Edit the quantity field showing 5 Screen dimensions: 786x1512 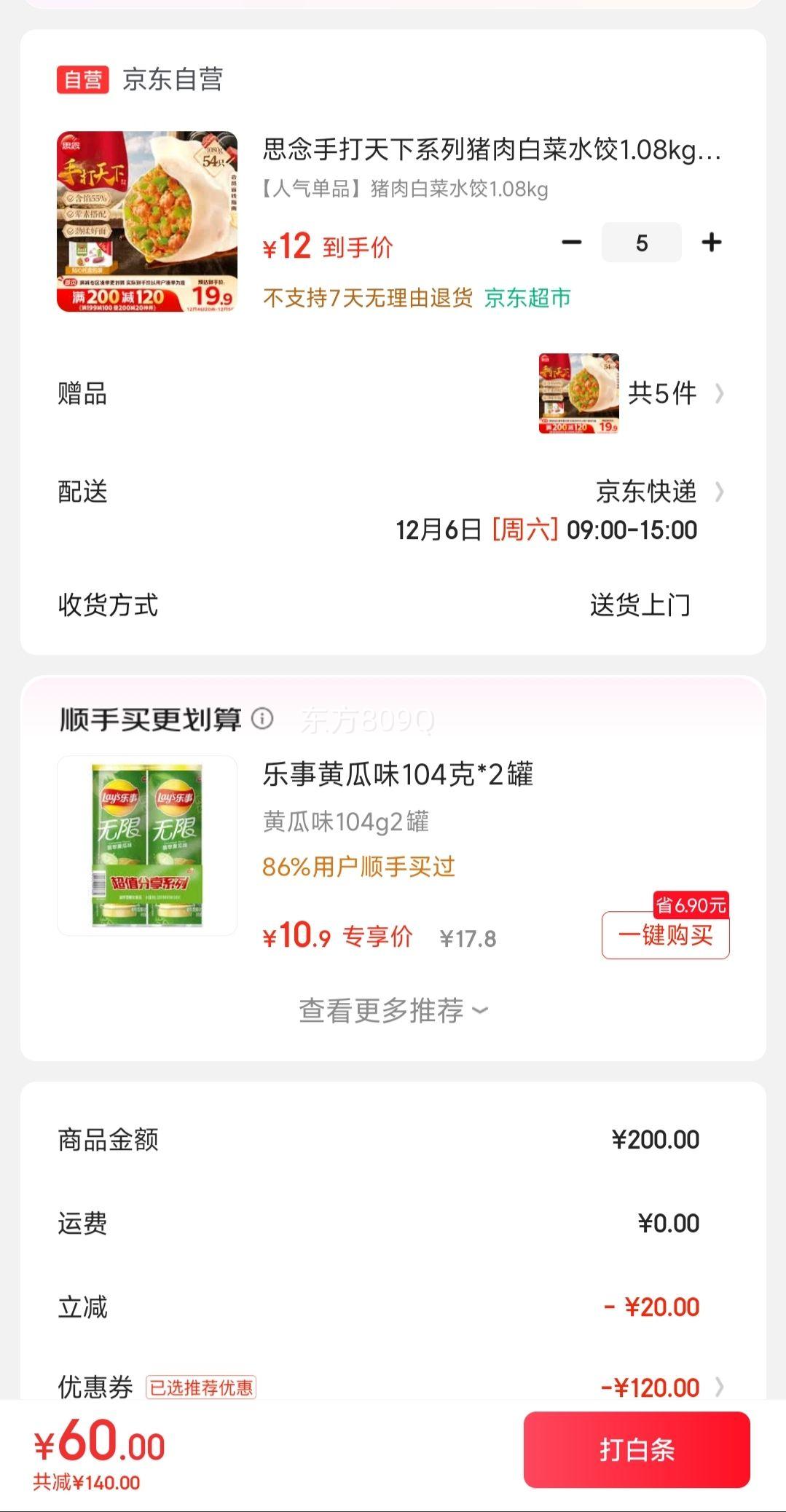click(640, 242)
